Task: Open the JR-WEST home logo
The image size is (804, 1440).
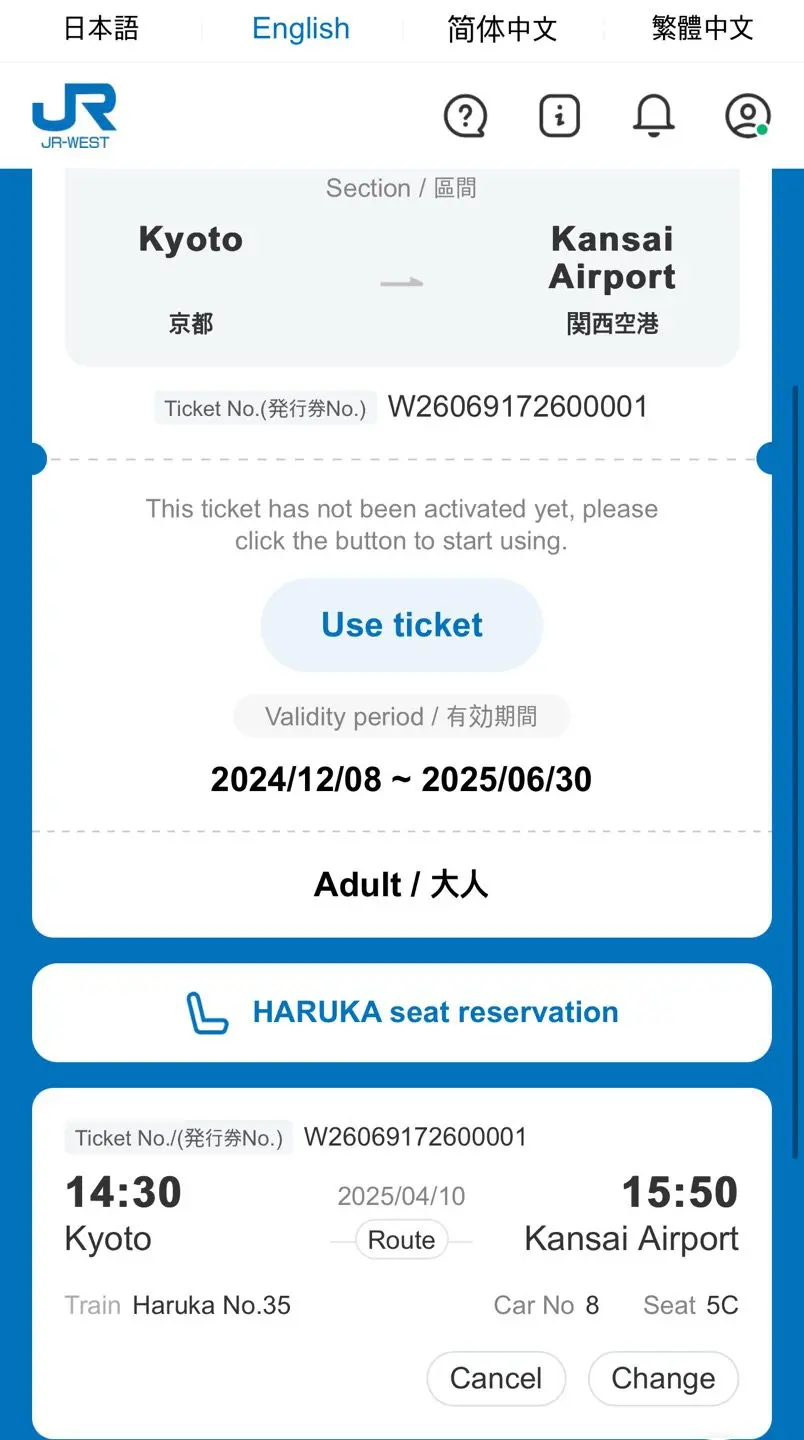Action: coord(75,116)
